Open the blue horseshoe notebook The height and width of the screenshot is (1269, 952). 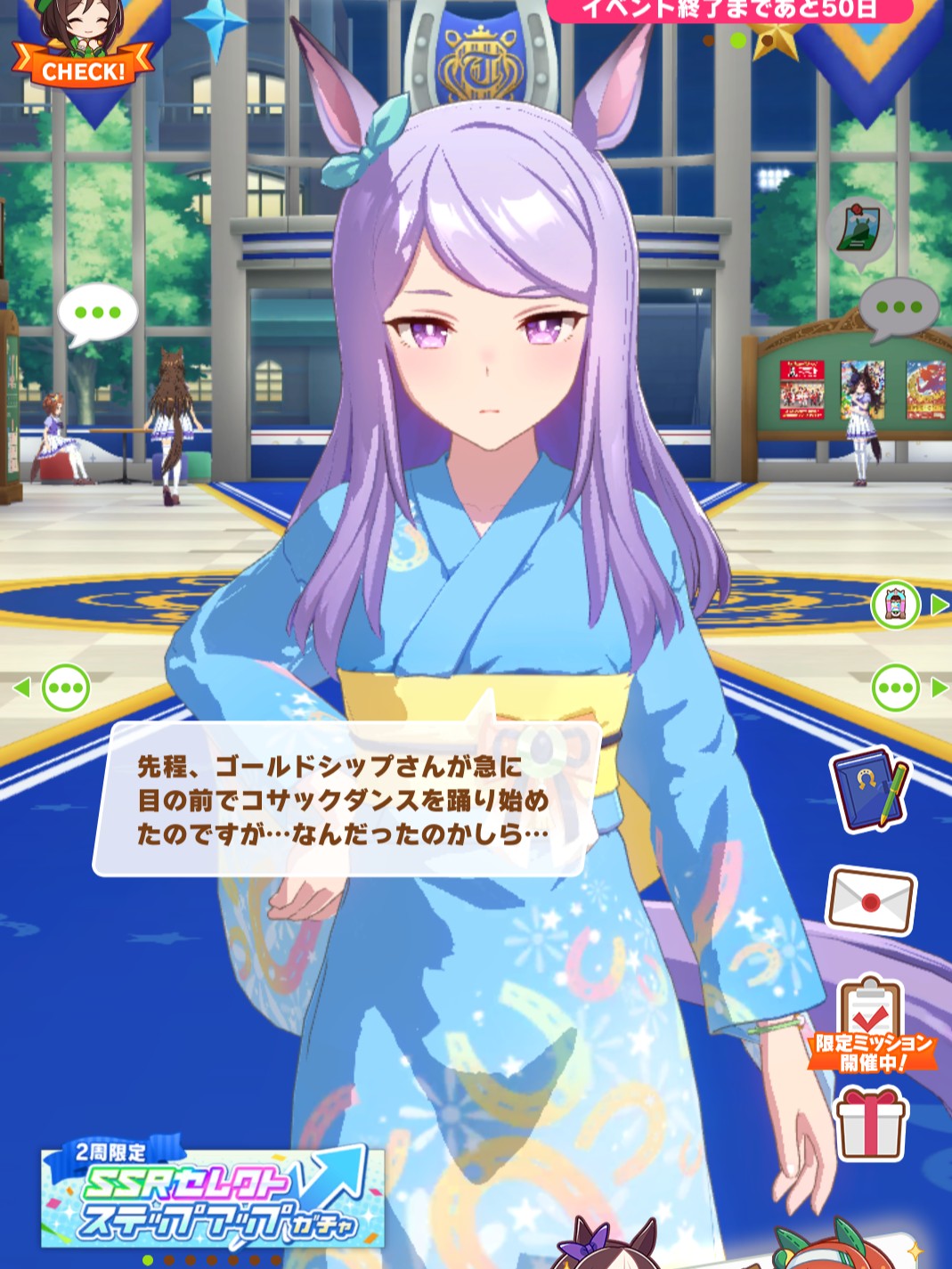870,790
